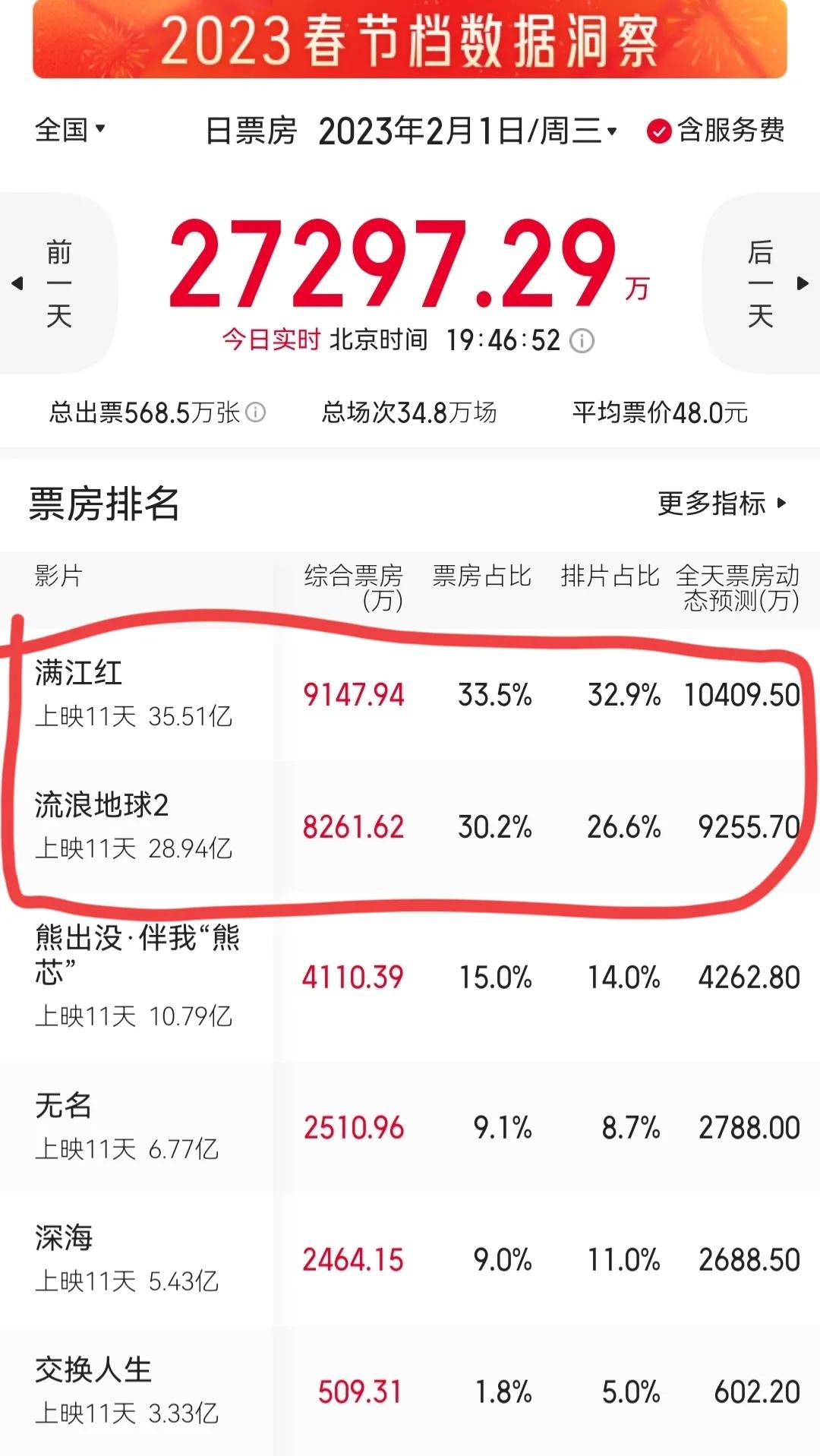Open 更多指标 options

[x=721, y=503]
